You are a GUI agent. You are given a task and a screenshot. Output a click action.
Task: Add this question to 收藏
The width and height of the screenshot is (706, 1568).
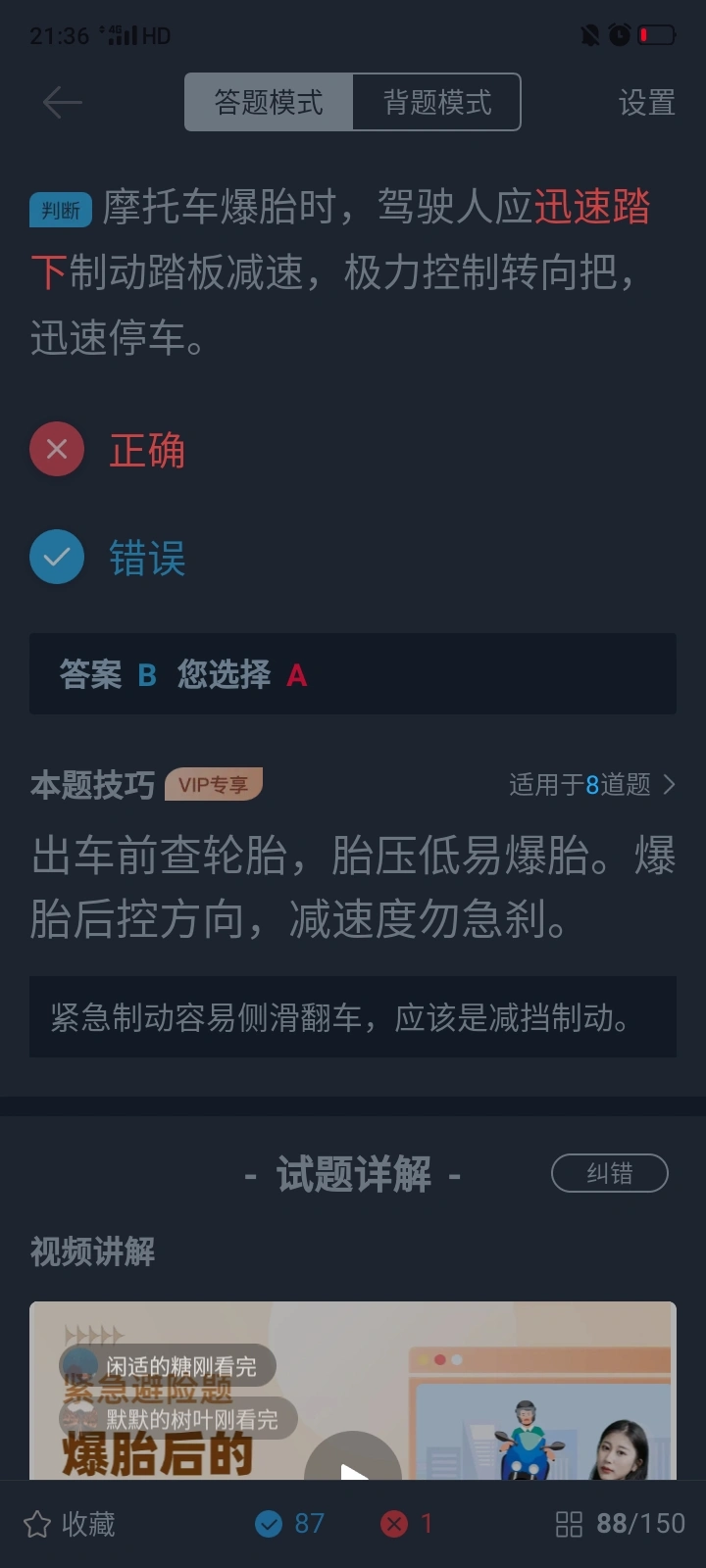(x=70, y=1524)
